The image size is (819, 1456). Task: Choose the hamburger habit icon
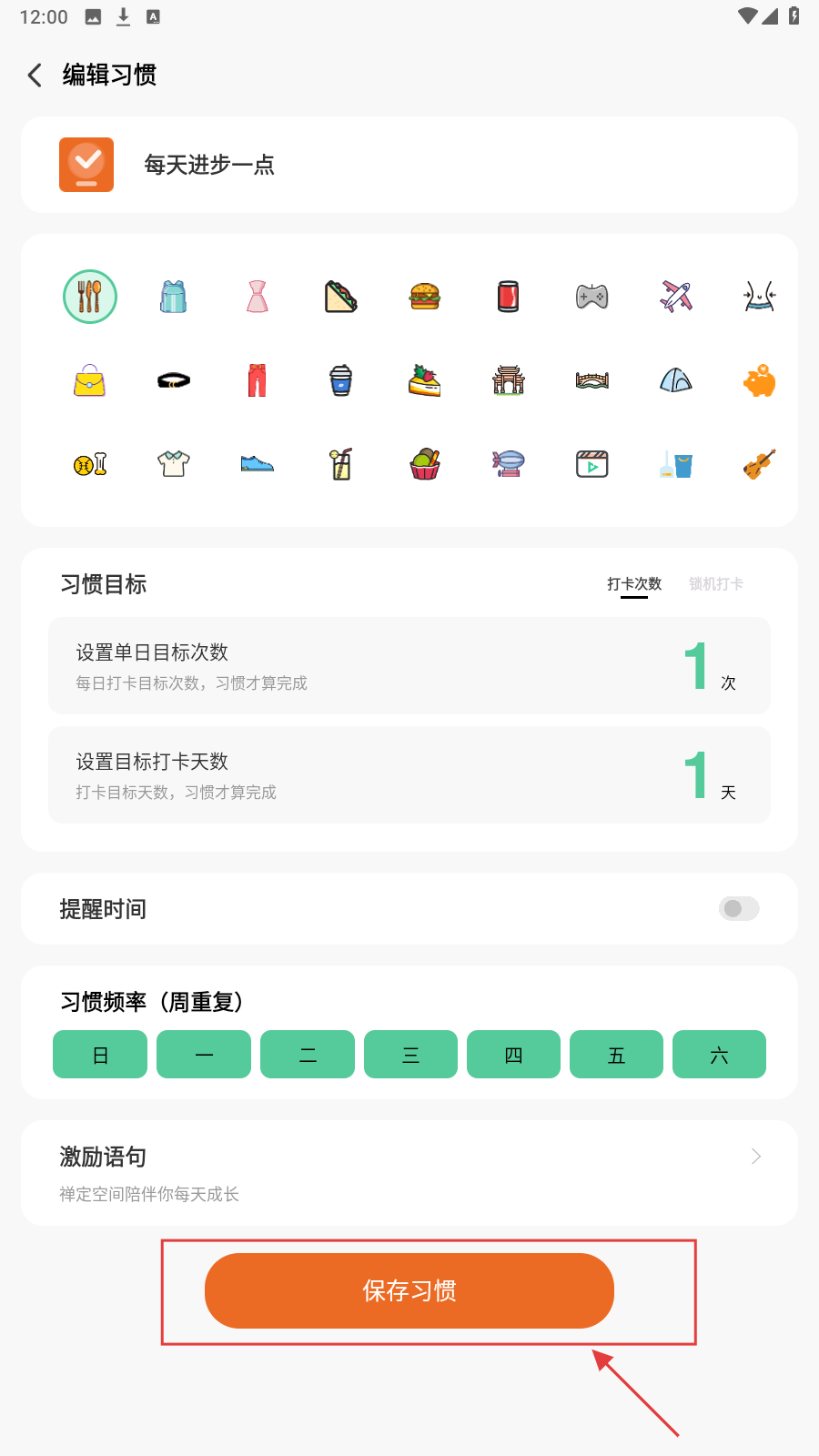(425, 297)
